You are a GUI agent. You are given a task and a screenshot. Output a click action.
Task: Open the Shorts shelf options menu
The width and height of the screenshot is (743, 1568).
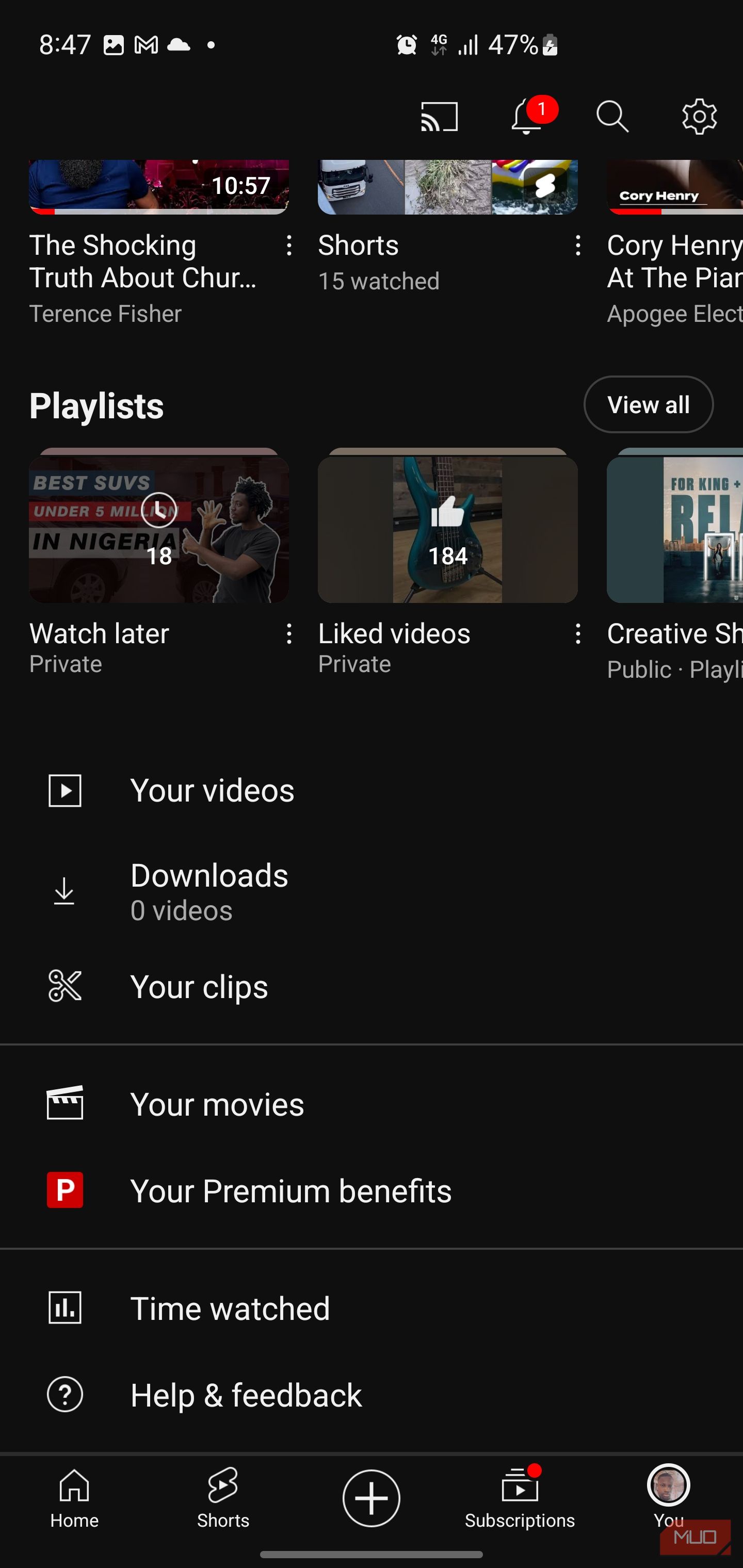[x=577, y=246]
